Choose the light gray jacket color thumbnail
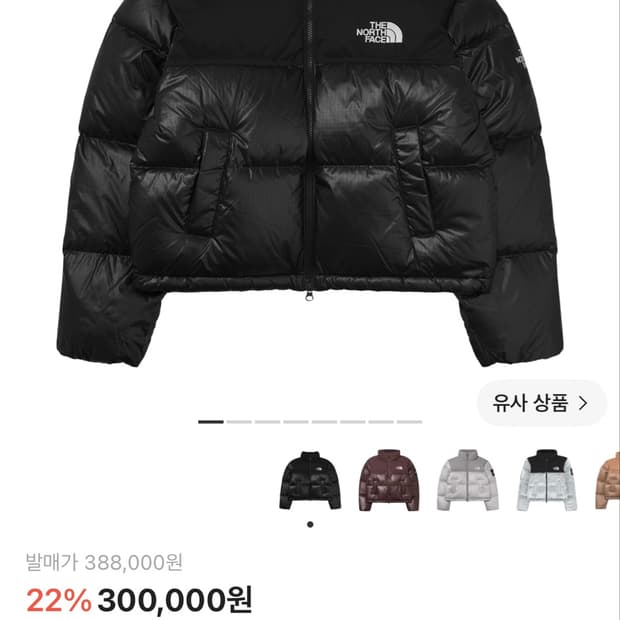 tap(468, 480)
